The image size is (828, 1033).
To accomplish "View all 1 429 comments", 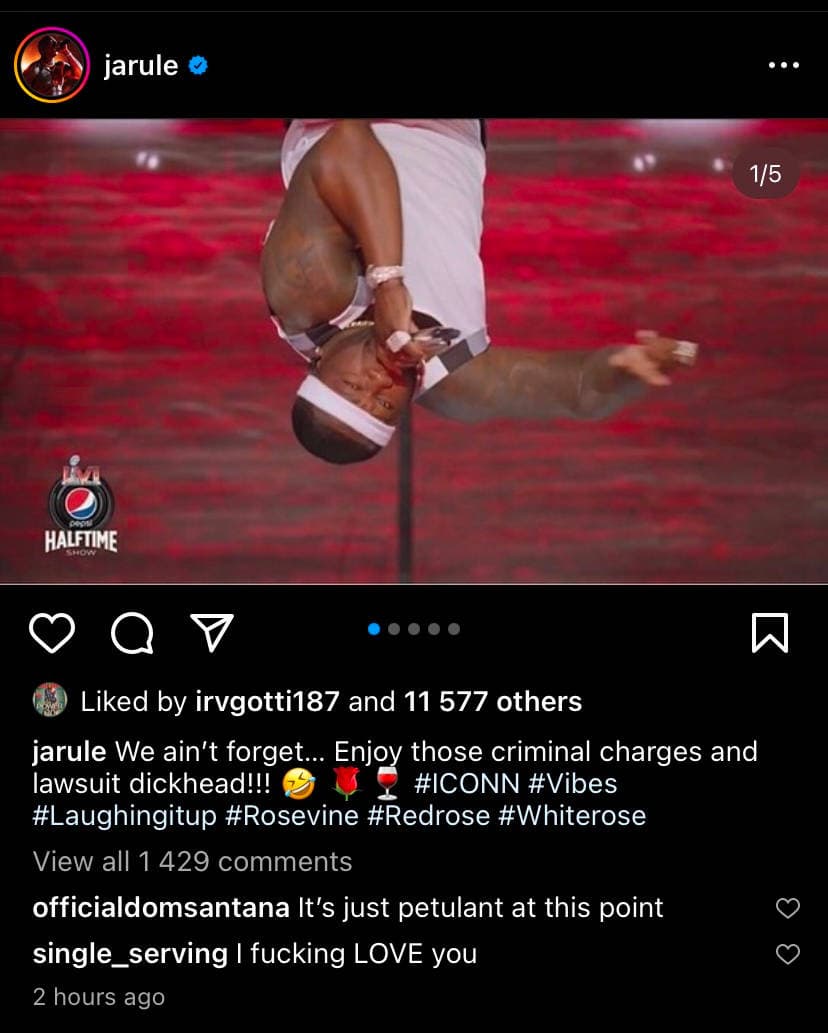I will [x=192, y=861].
